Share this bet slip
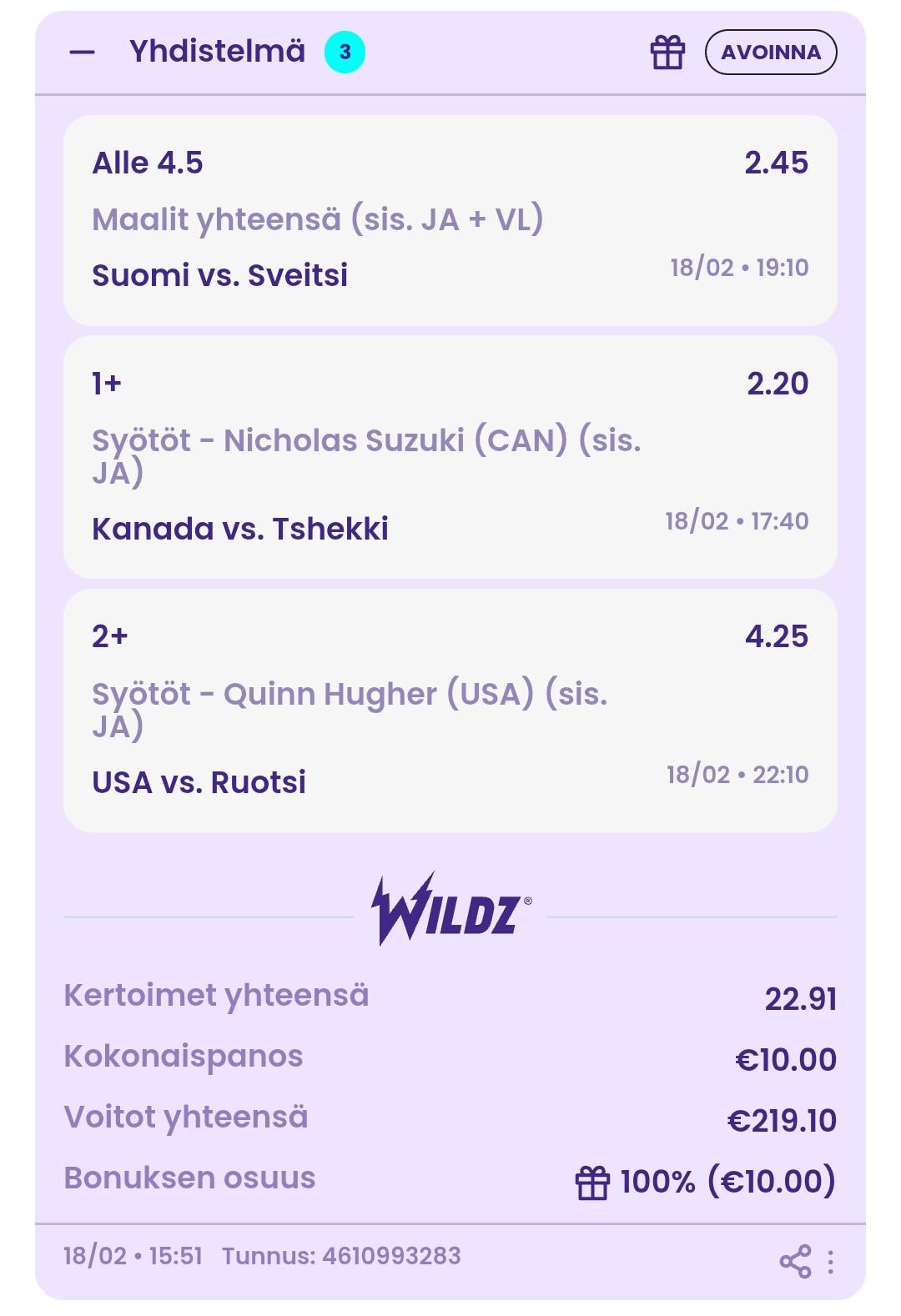901x1316 pixels. 795,1261
